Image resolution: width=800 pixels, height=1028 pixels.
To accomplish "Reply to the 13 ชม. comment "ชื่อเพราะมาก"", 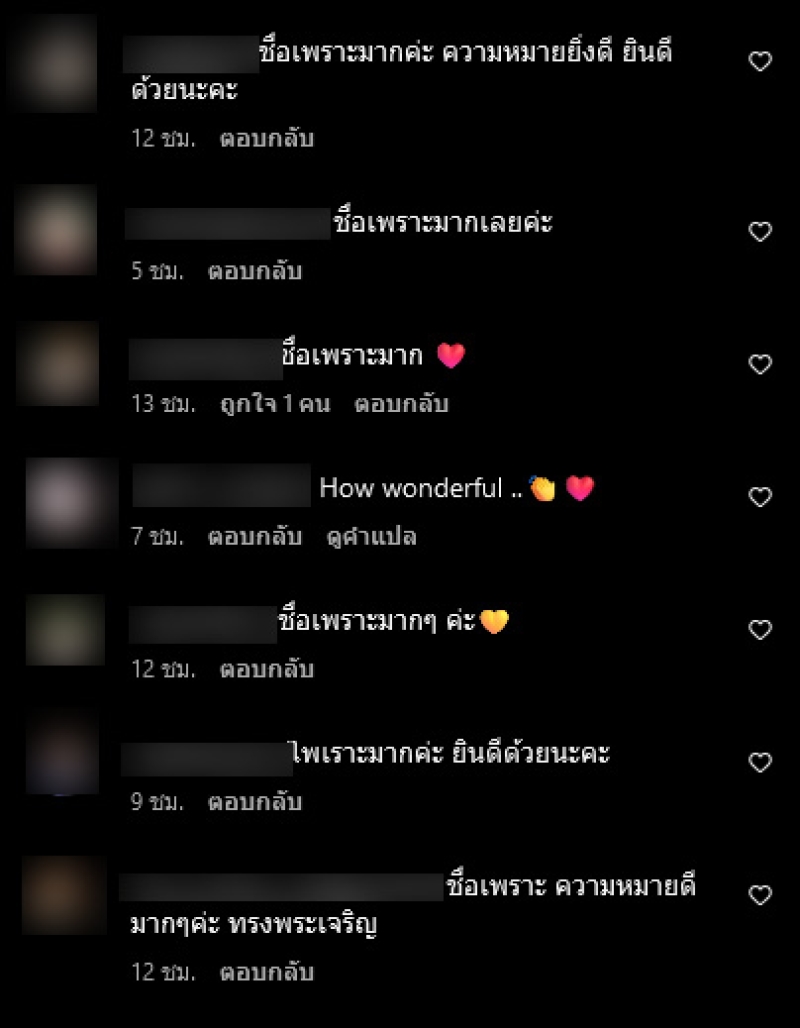I will pyautogui.click(x=401, y=404).
